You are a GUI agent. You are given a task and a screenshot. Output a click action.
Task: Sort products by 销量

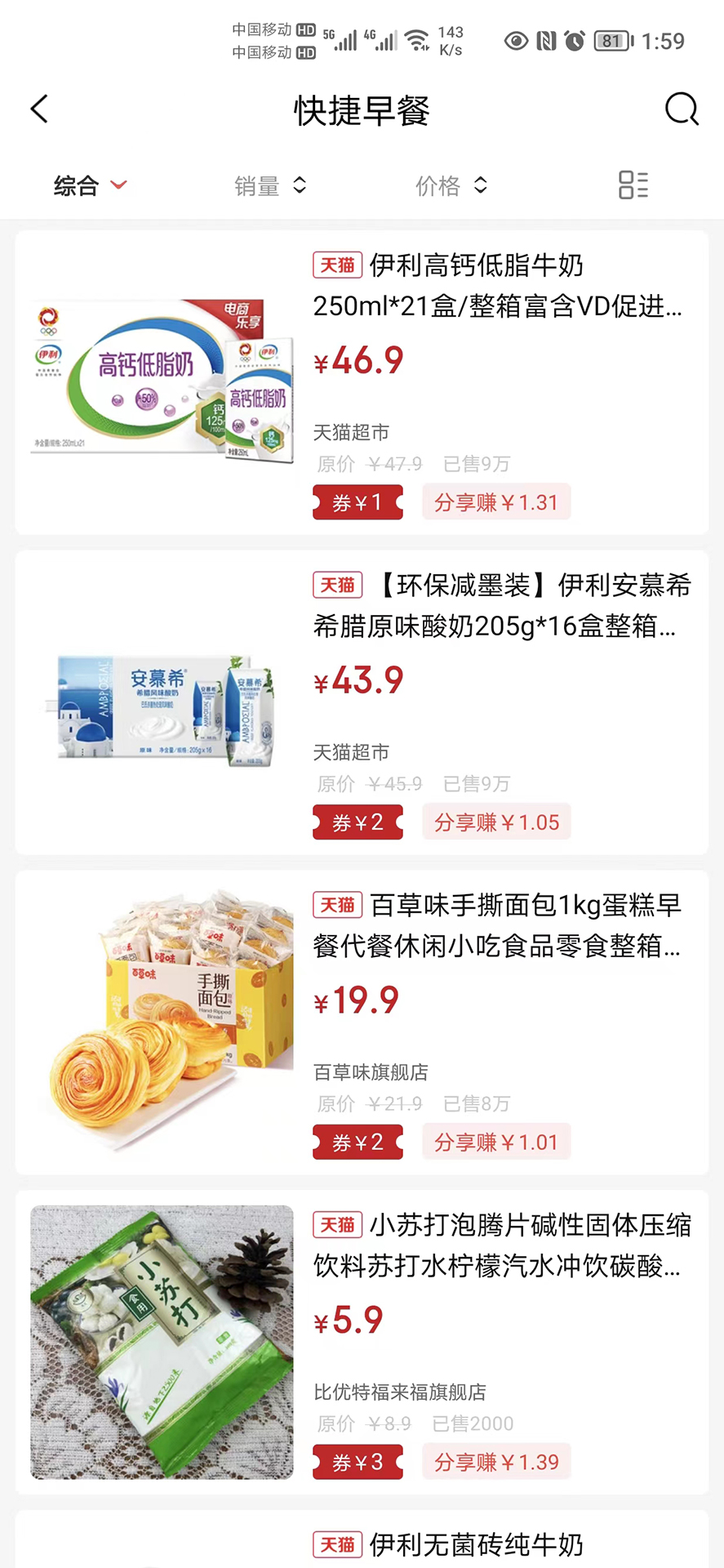pyautogui.click(x=270, y=186)
